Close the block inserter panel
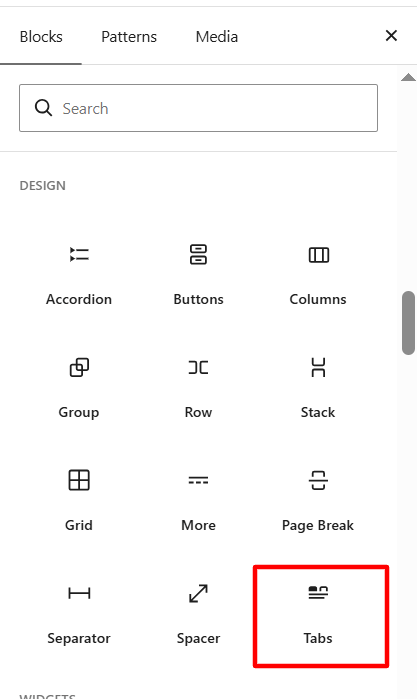 coord(391,36)
